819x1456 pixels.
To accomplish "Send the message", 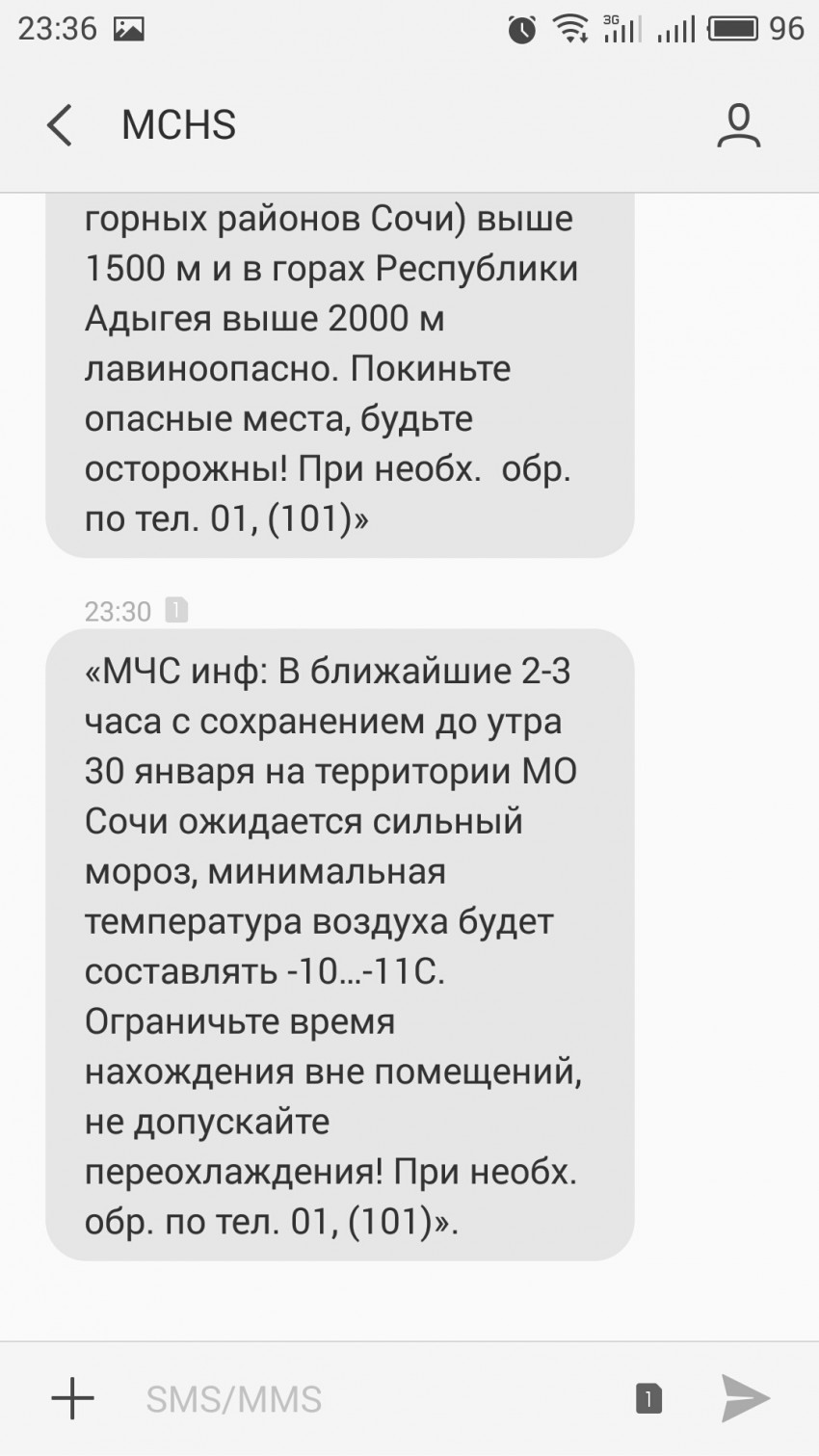I will tap(745, 1398).
